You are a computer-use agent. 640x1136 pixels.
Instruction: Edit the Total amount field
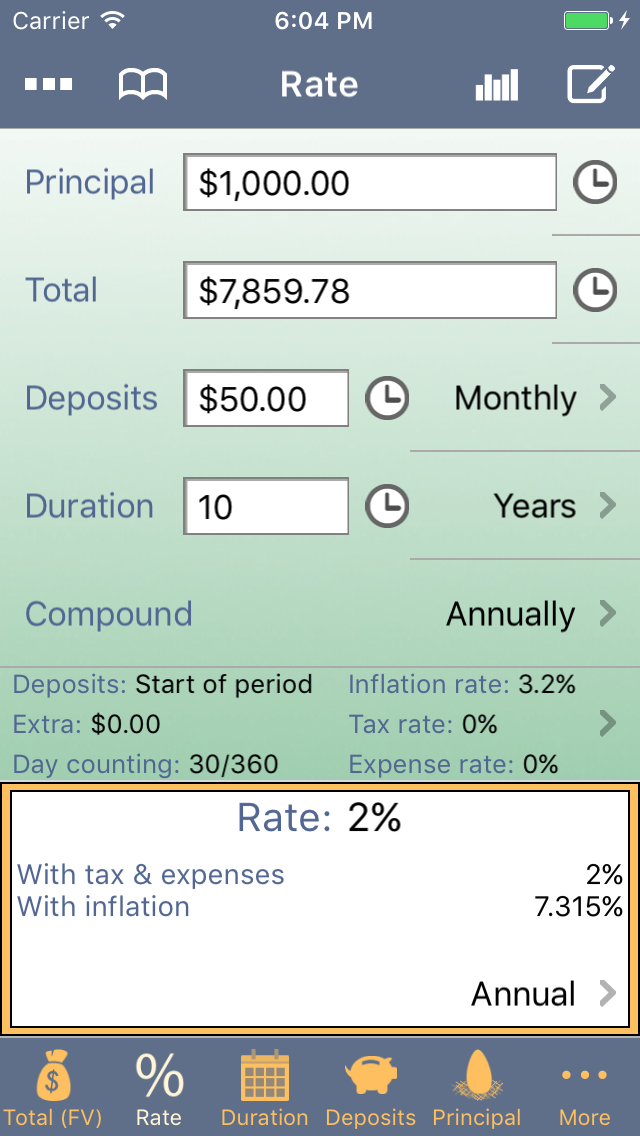370,291
